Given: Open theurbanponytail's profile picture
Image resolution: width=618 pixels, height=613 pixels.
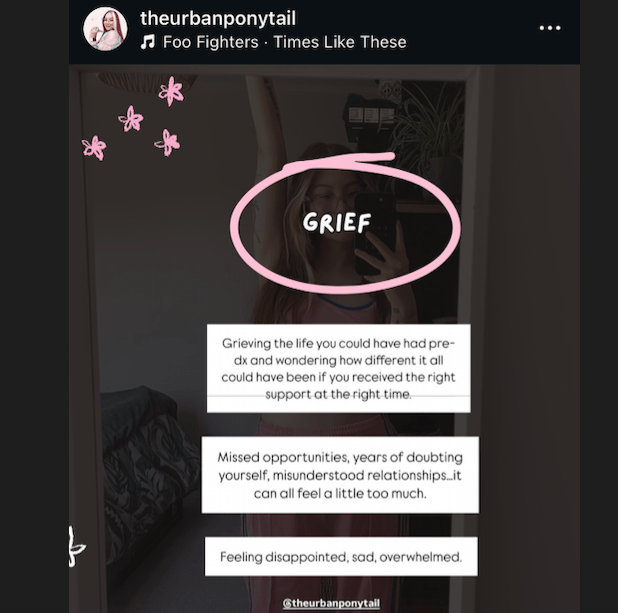Looking at the screenshot, I should coord(105,29).
